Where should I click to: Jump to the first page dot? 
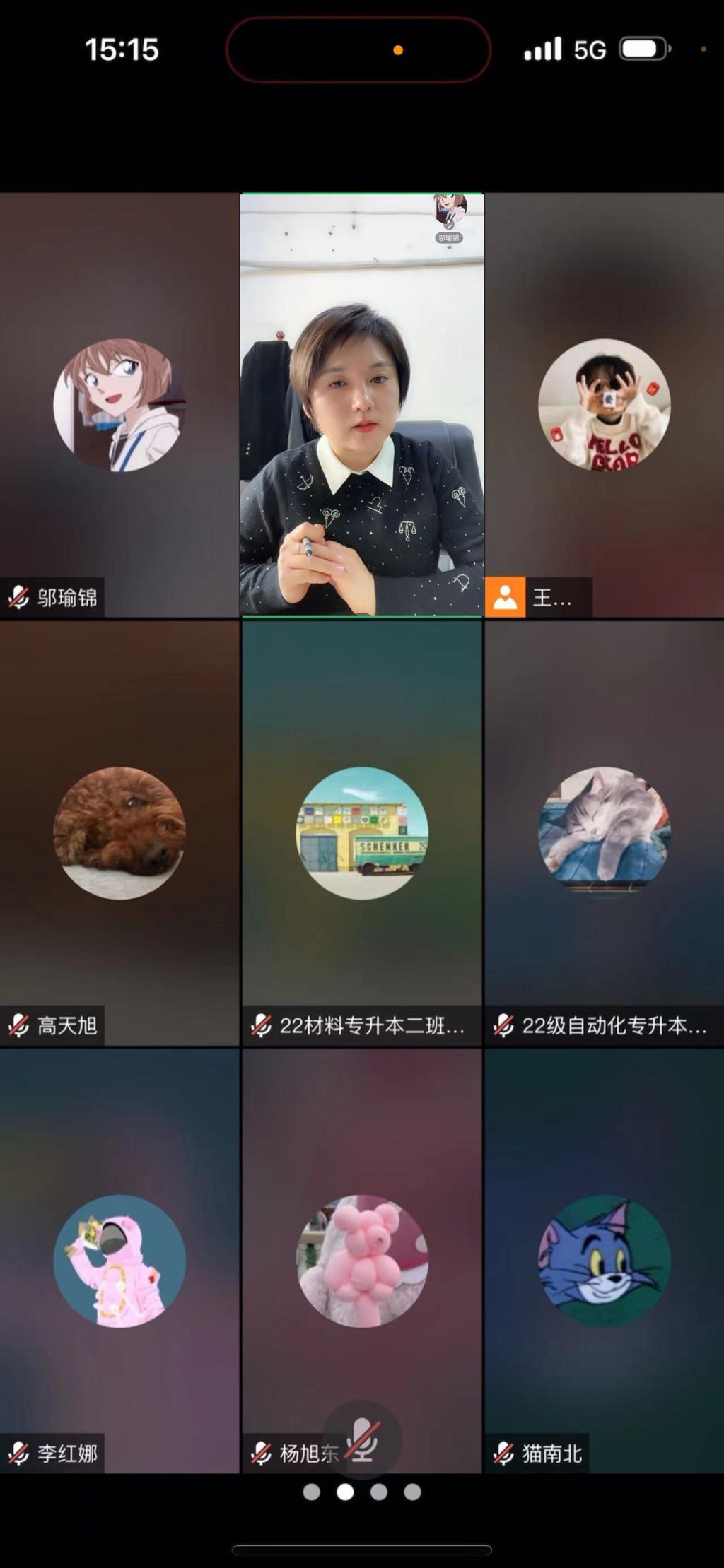[311, 1492]
